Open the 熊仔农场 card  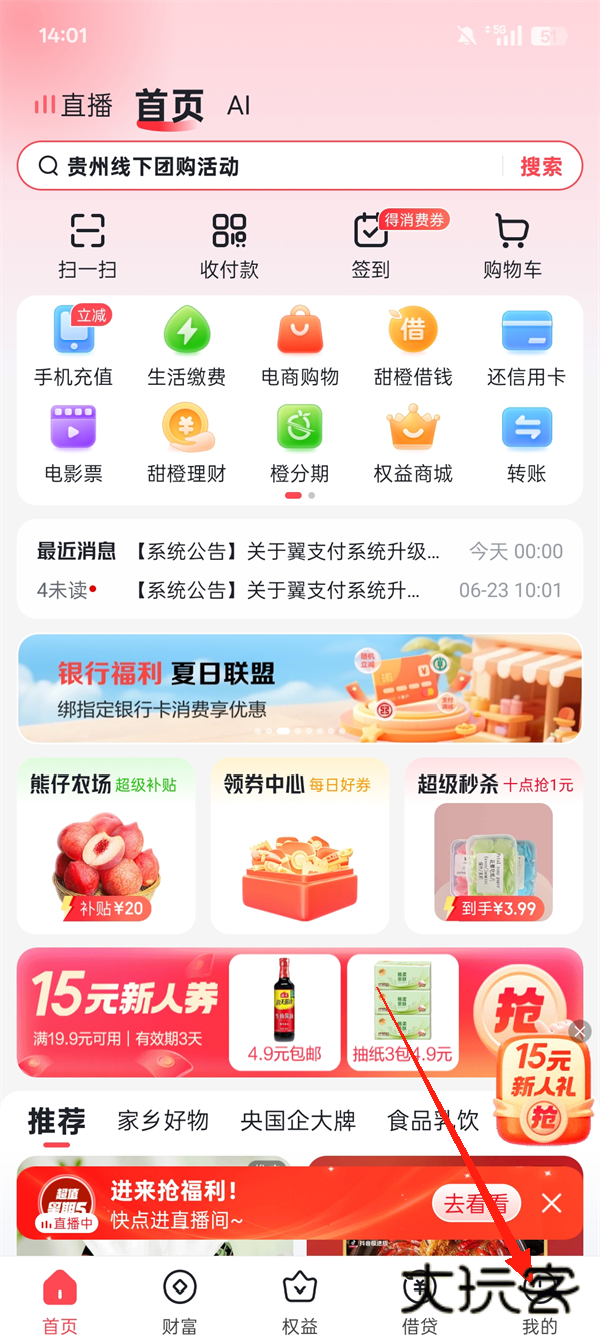click(106, 845)
